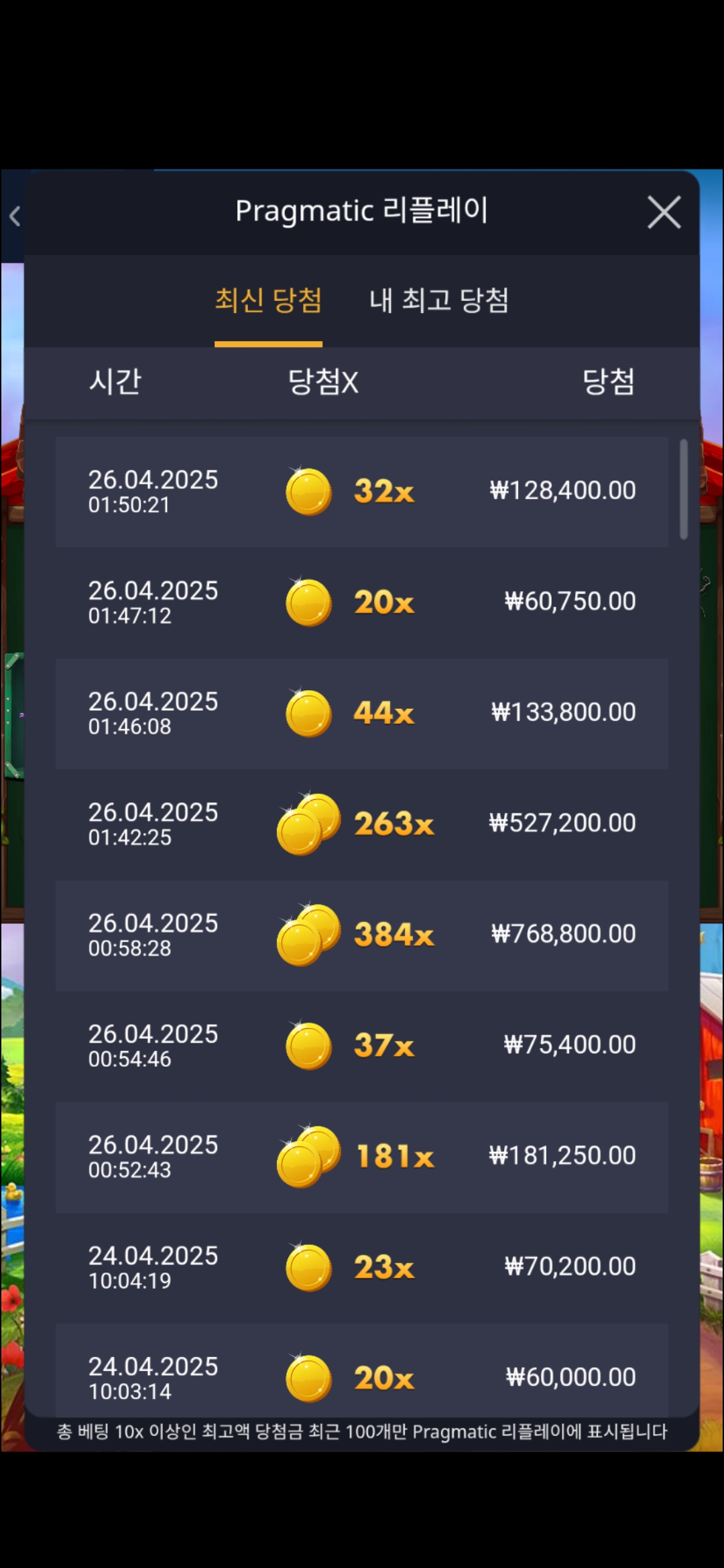
Task: Open replay of 32x win at 01:50:21
Action: click(362, 491)
